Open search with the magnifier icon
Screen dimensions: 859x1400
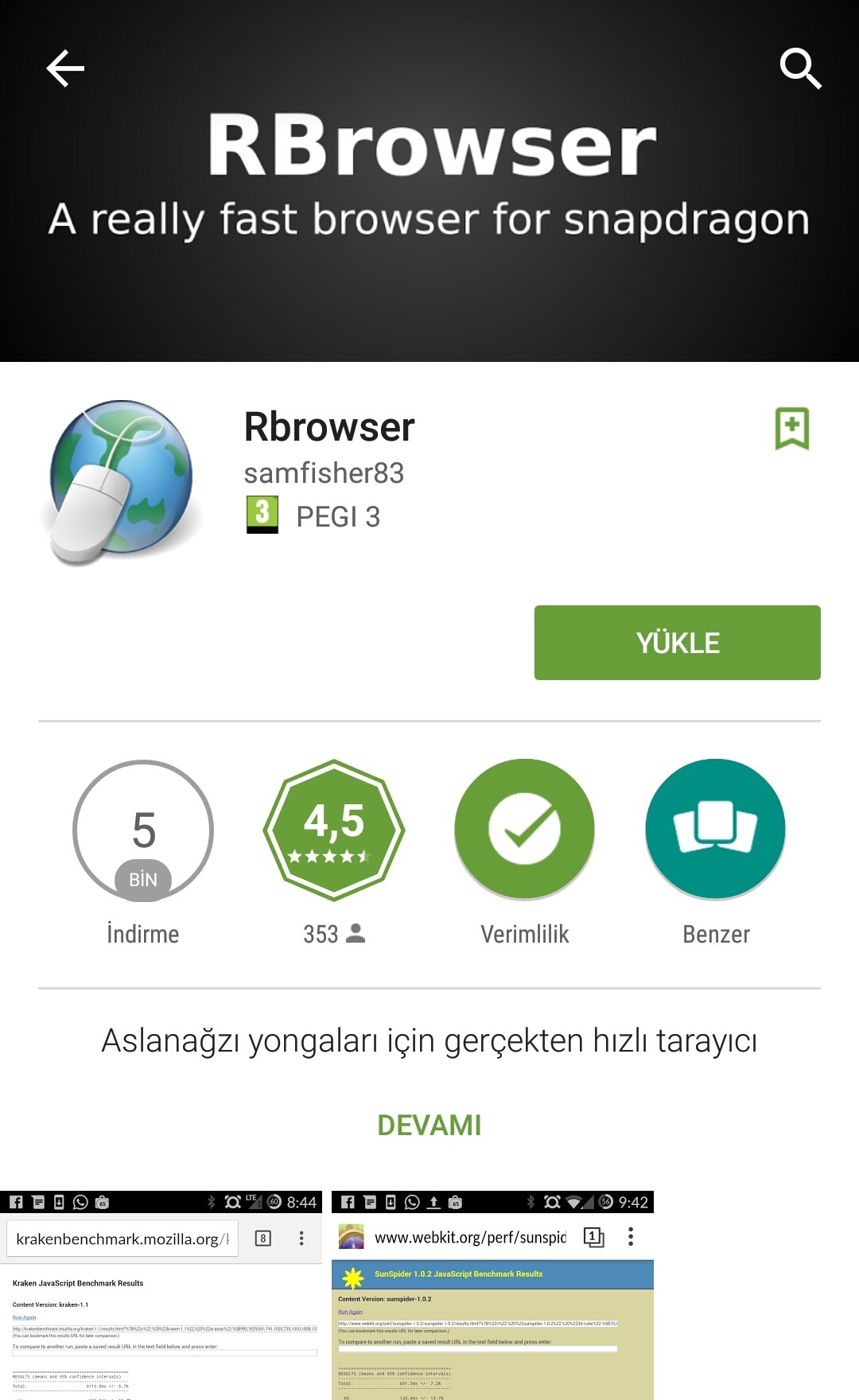point(800,68)
